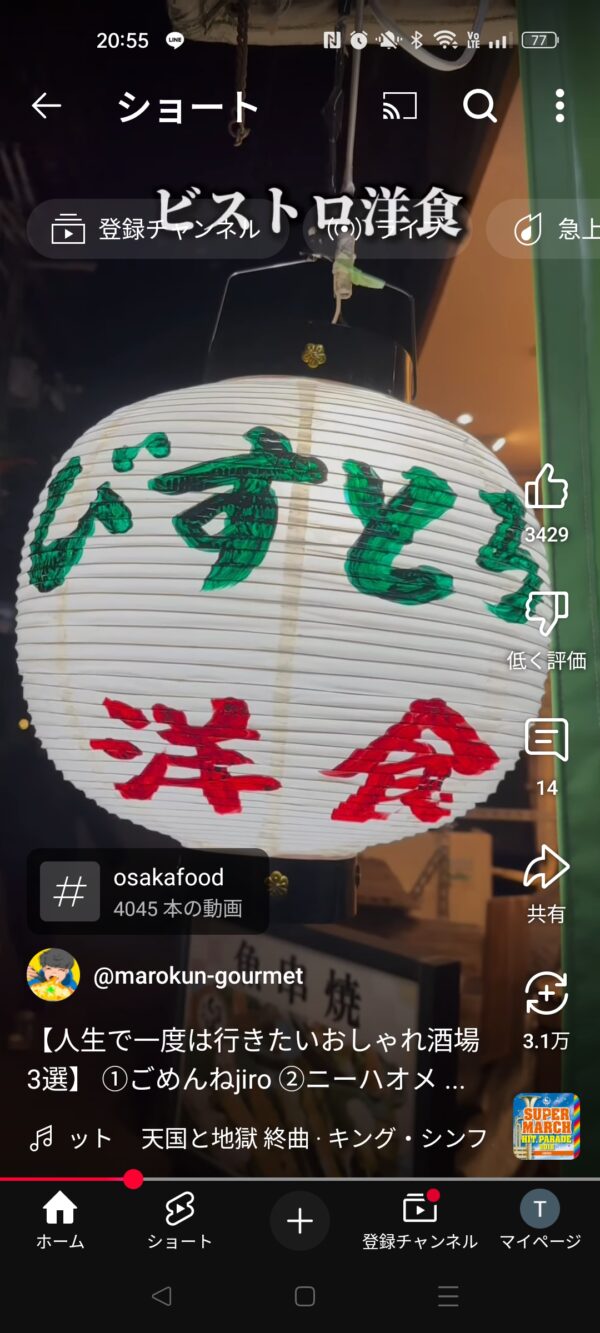
Task: Share this short via 共有
Action: click(546, 868)
